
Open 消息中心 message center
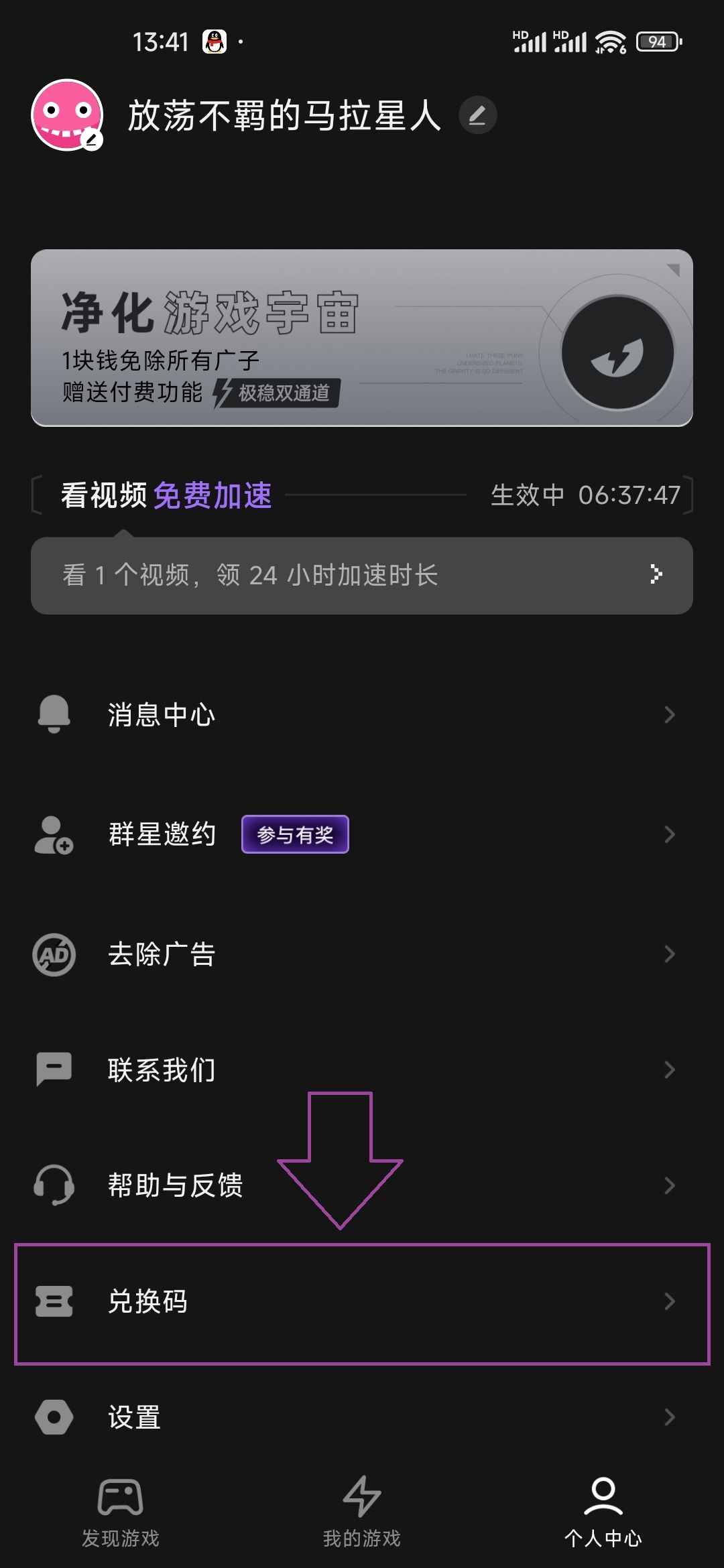click(x=362, y=715)
